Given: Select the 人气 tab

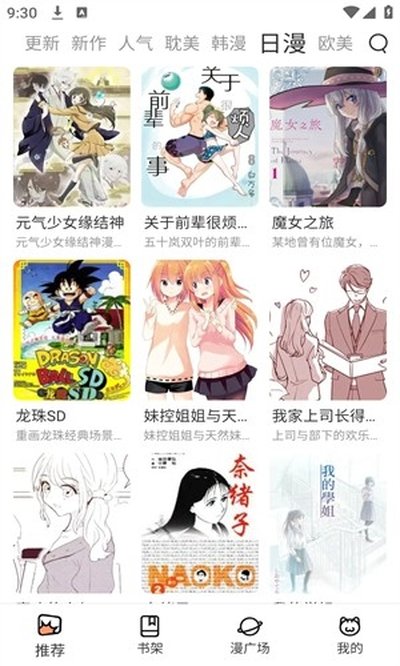Looking at the screenshot, I should tap(135, 43).
